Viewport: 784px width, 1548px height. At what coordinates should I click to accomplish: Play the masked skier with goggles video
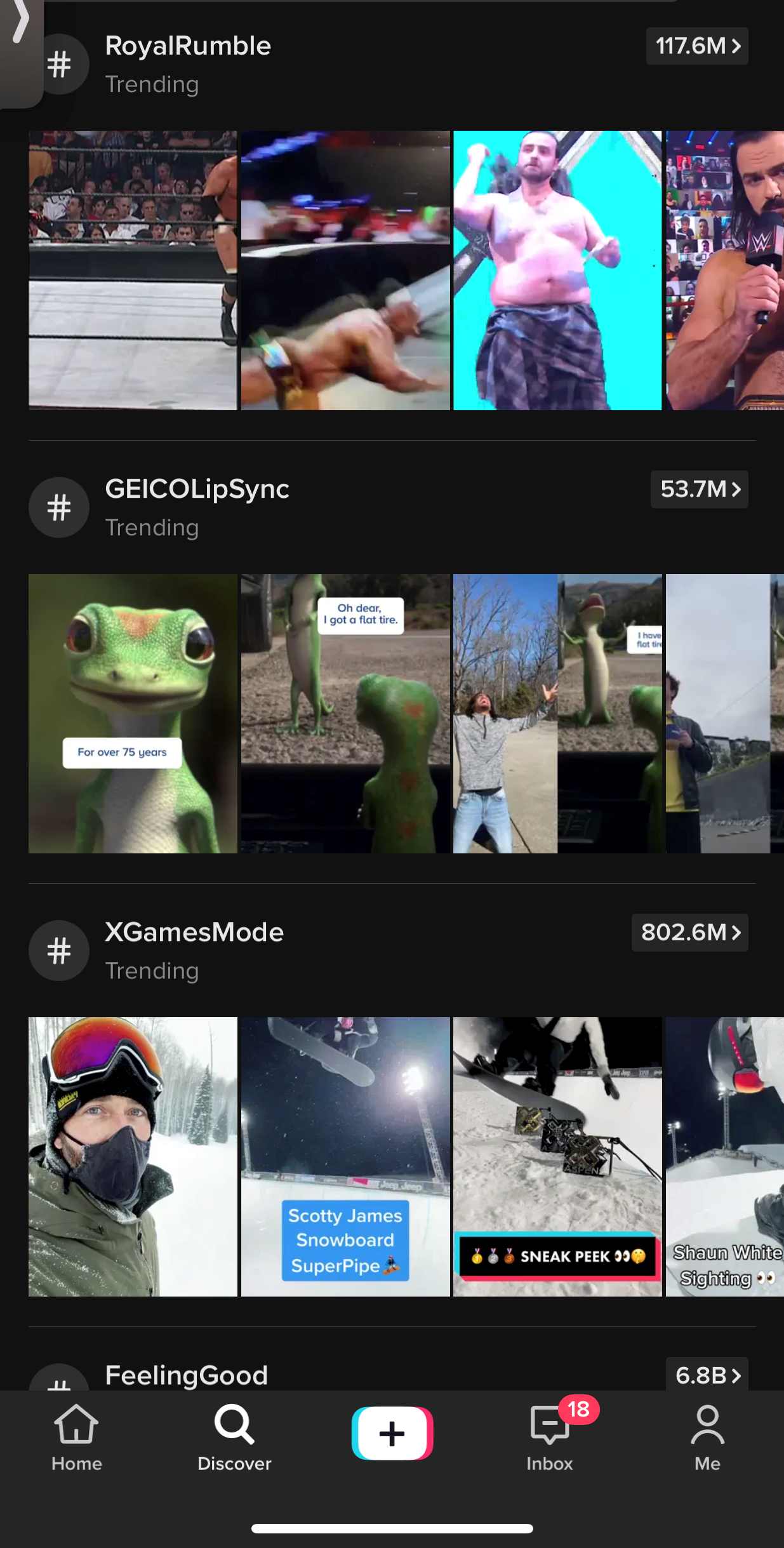133,1156
